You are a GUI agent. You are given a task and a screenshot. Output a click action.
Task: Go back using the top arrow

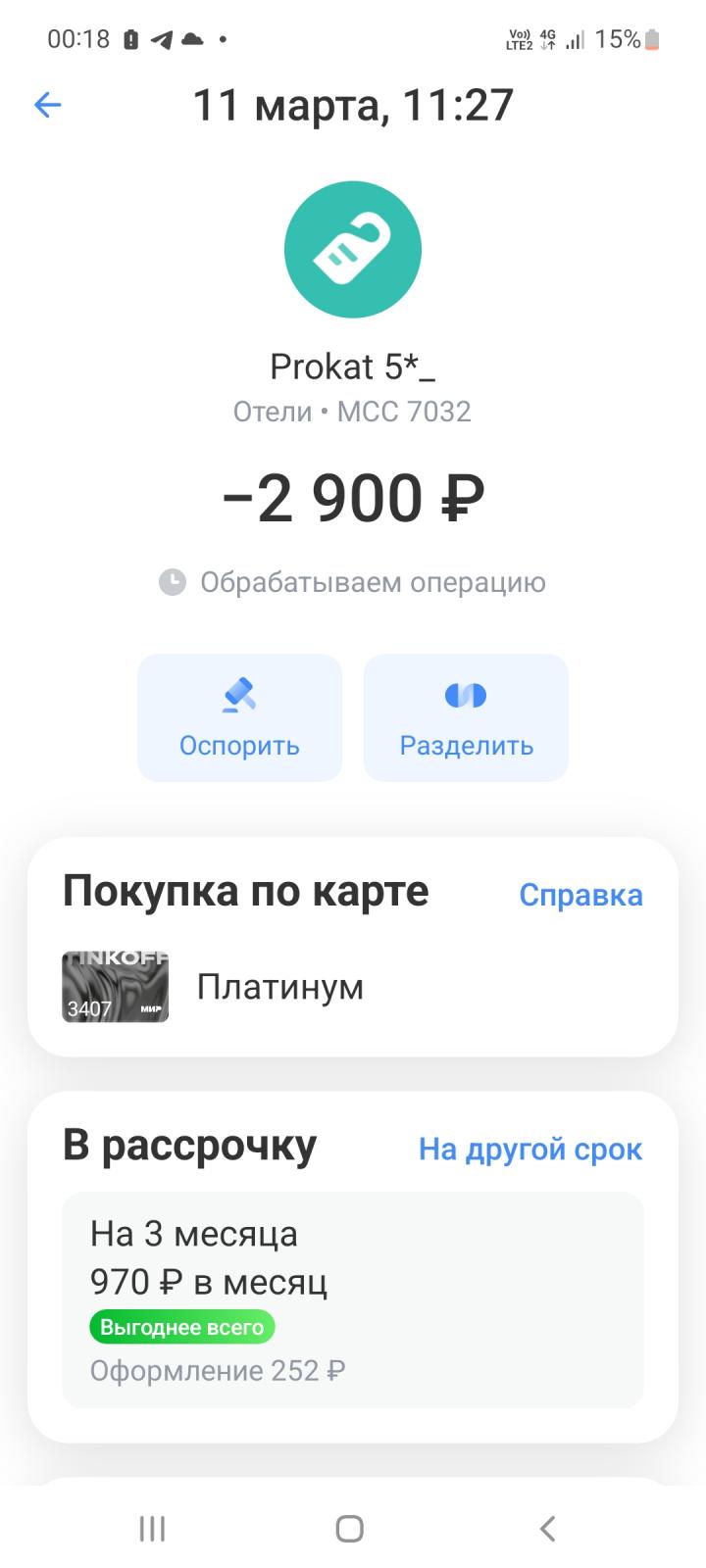(47, 105)
